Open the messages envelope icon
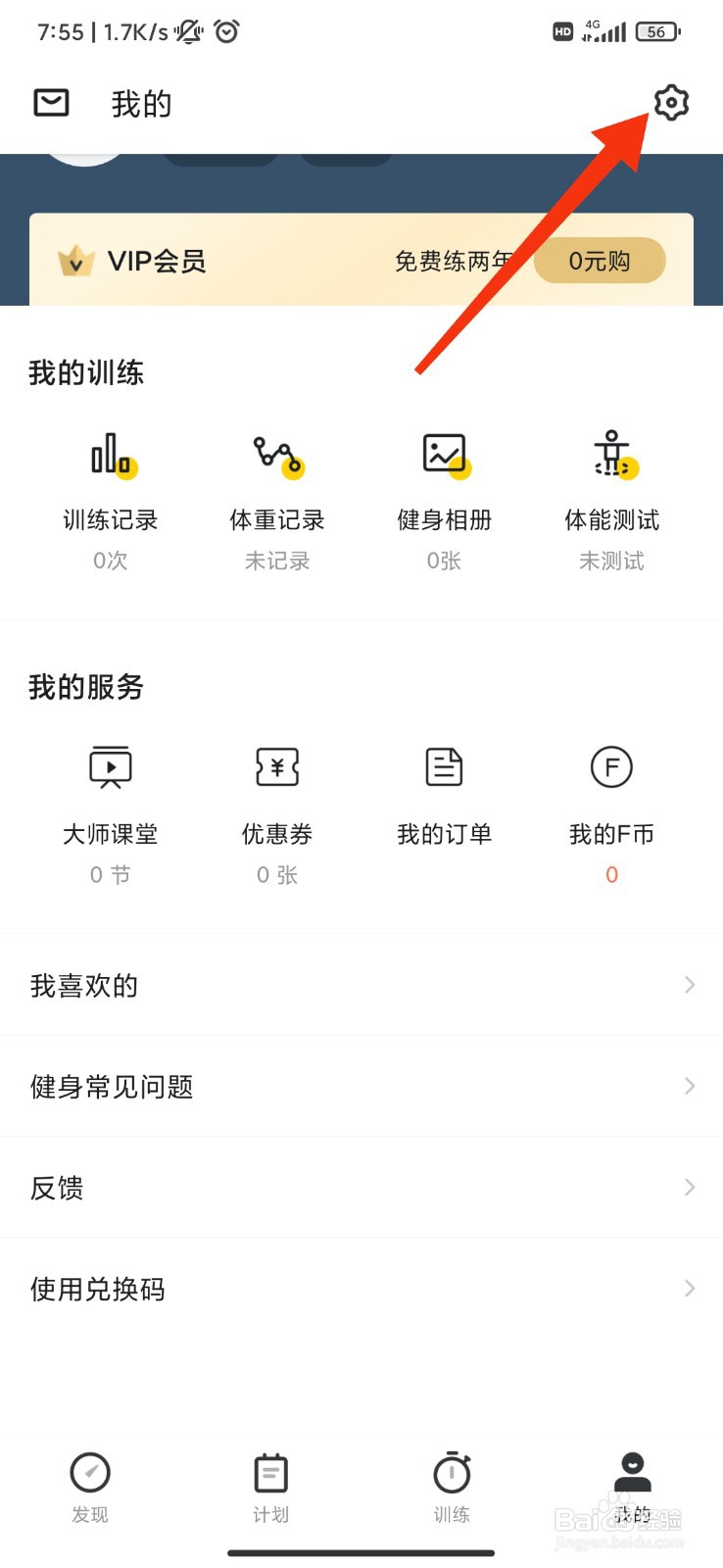Screen dimensions: 723x1568 pos(51,103)
